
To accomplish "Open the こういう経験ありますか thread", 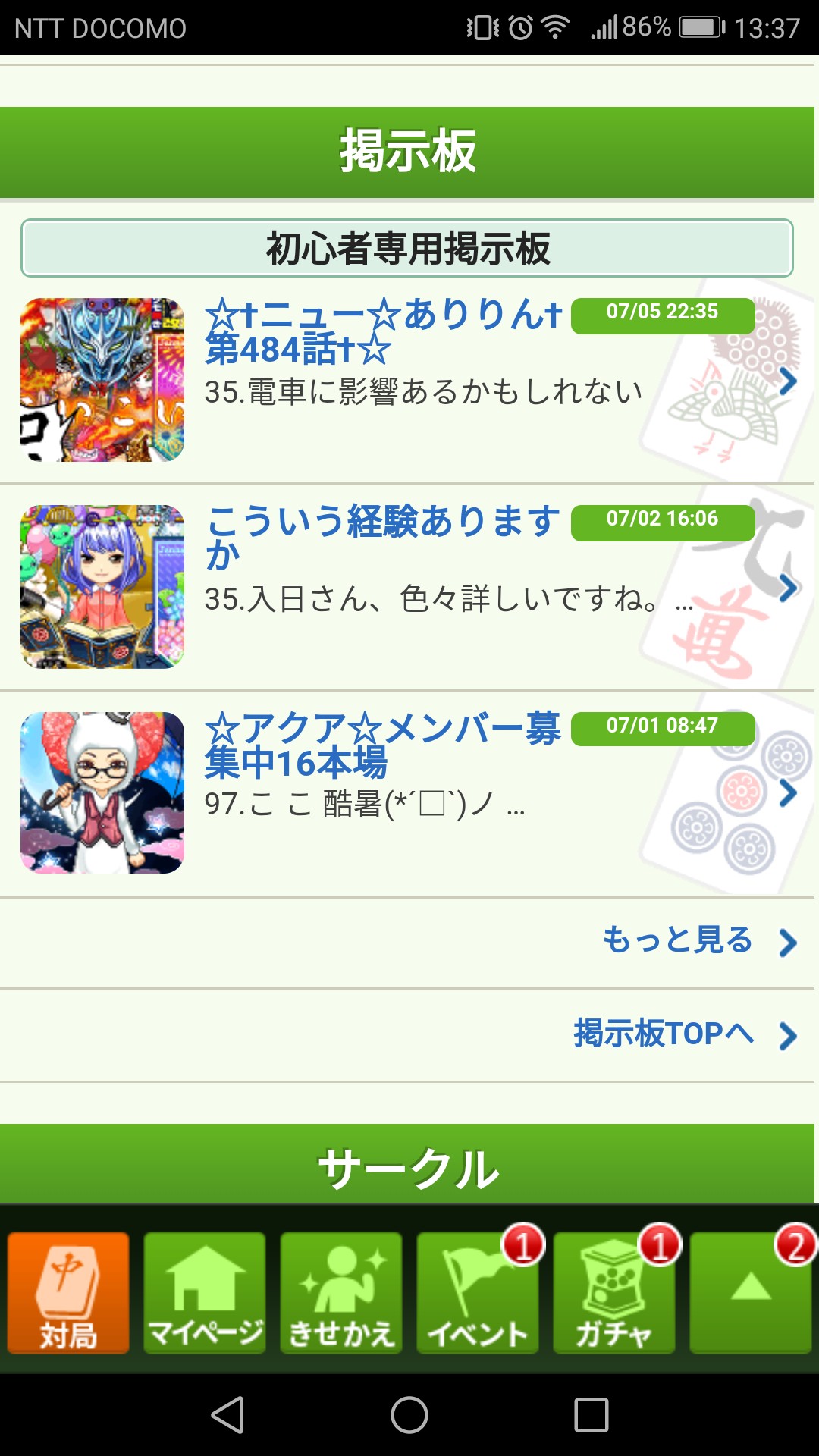I will [383, 537].
